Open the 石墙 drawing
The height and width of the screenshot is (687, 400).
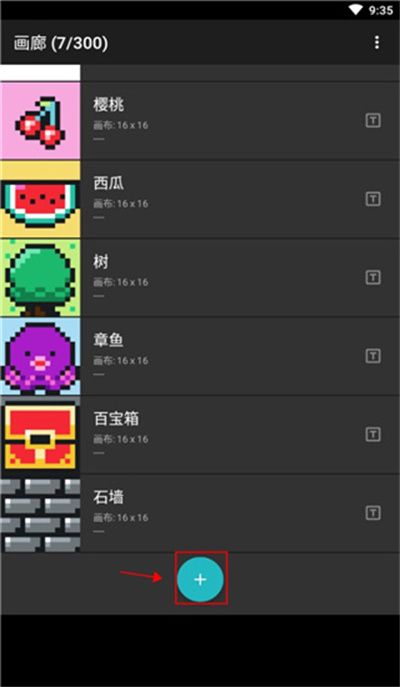click(200, 513)
